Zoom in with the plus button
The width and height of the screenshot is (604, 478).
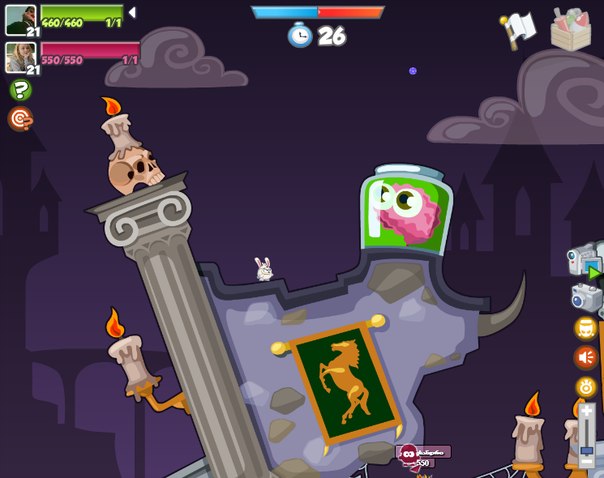click(587, 411)
